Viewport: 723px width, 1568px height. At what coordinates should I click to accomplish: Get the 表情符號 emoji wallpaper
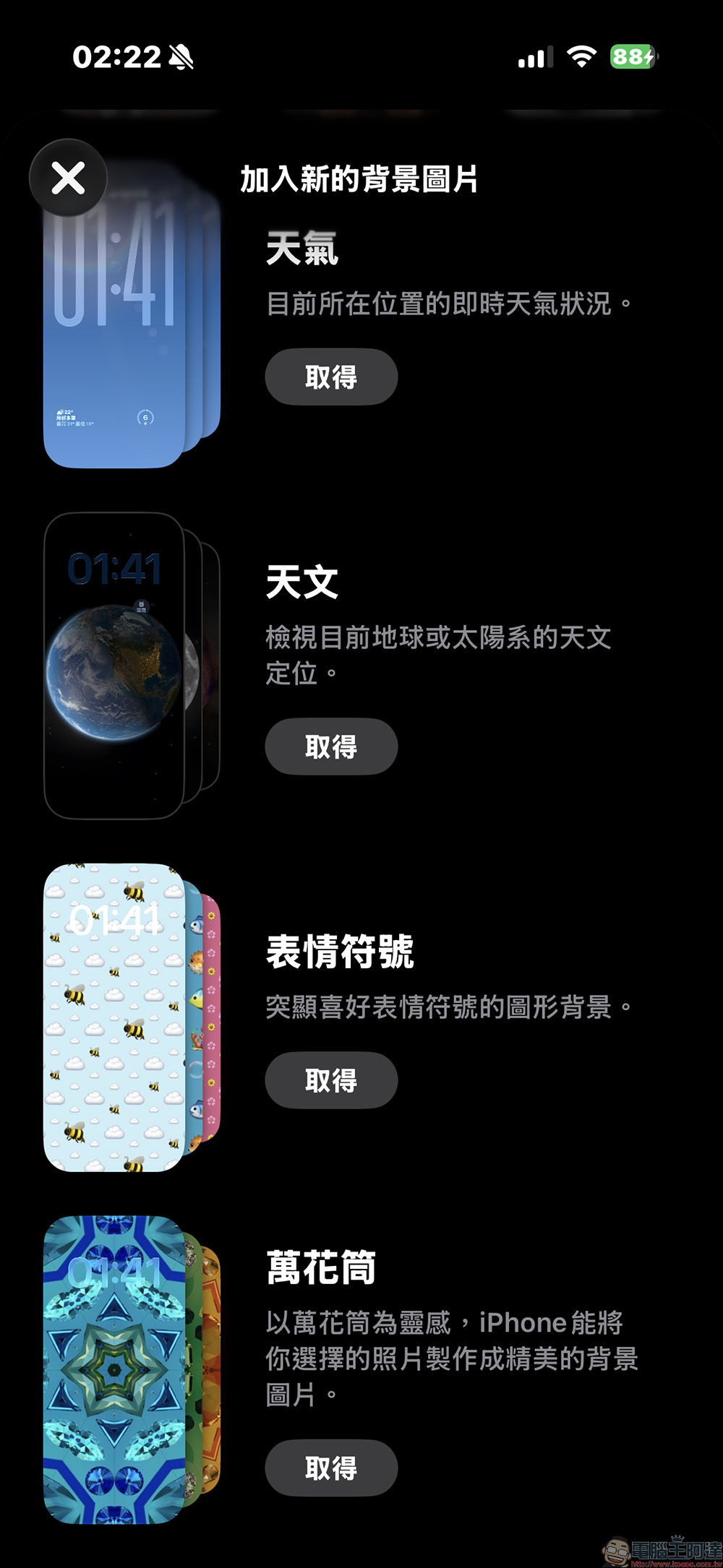tap(330, 1080)
